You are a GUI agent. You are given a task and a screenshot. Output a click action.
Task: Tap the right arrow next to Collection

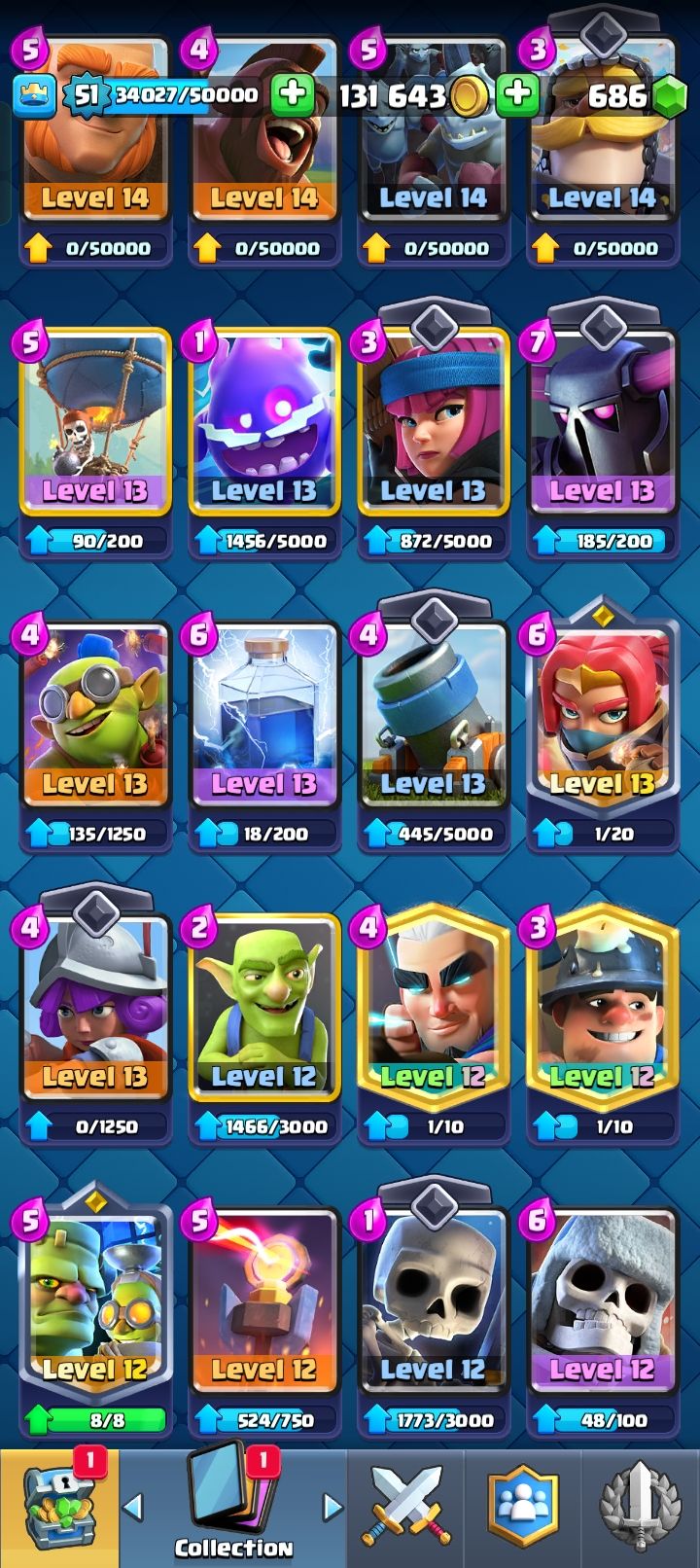click(x=332, y=1507)
